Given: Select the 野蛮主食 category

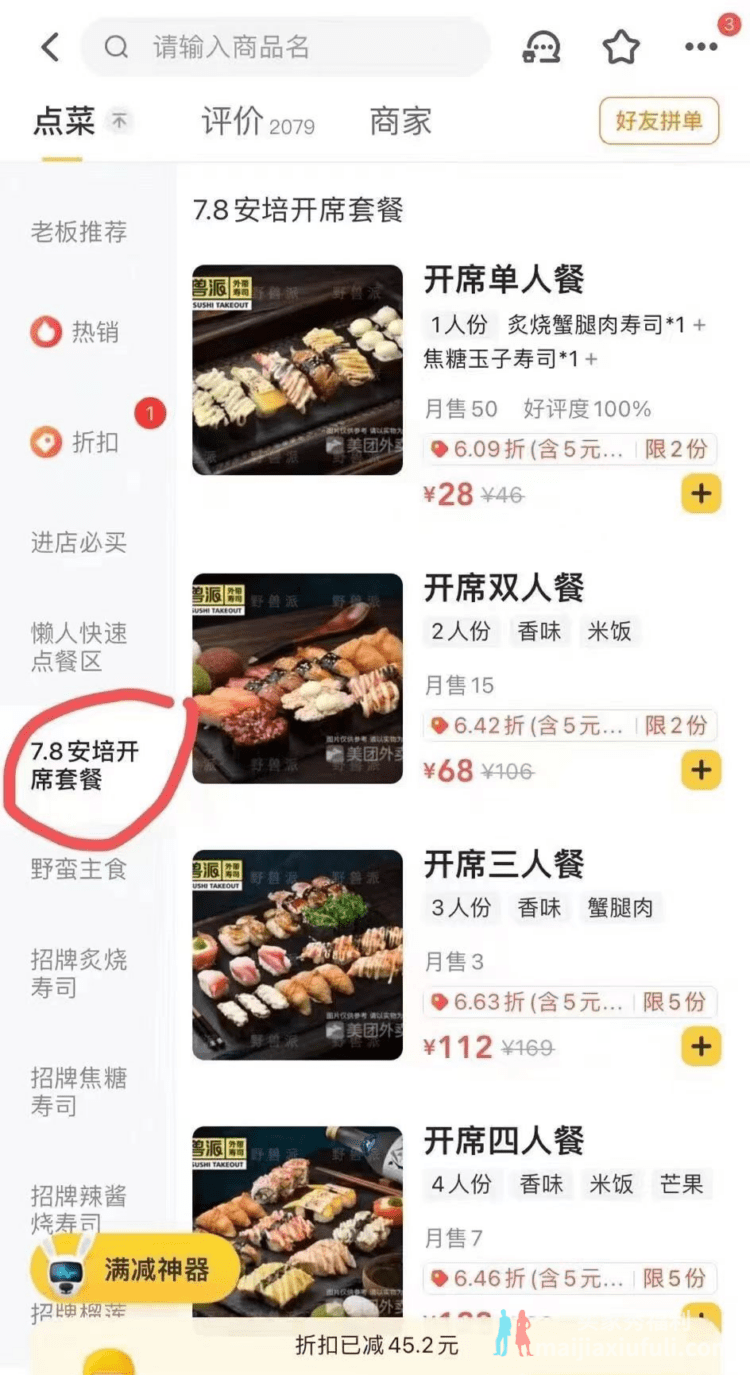Looking at the screenshot, I should 79,869.
